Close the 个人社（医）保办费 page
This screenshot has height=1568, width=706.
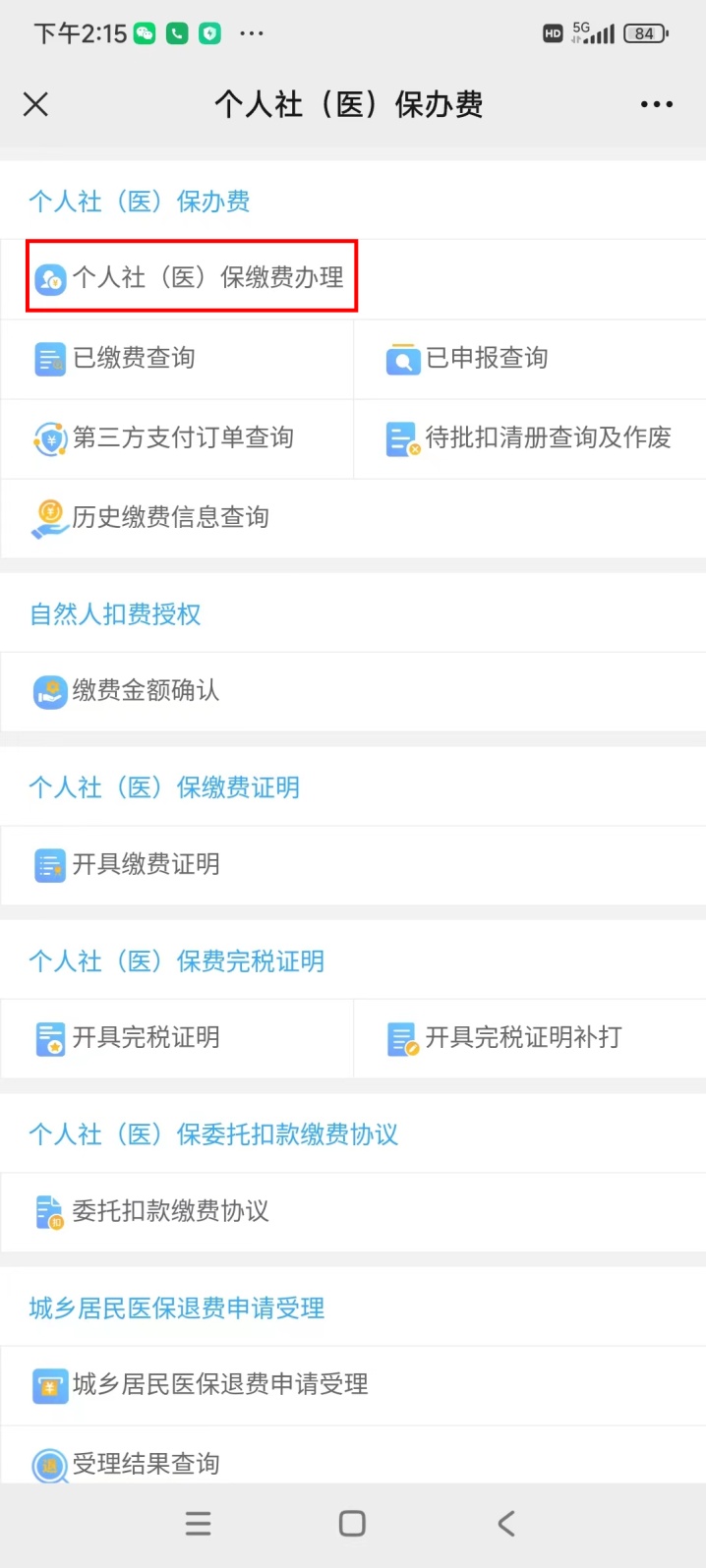point(35,104)
